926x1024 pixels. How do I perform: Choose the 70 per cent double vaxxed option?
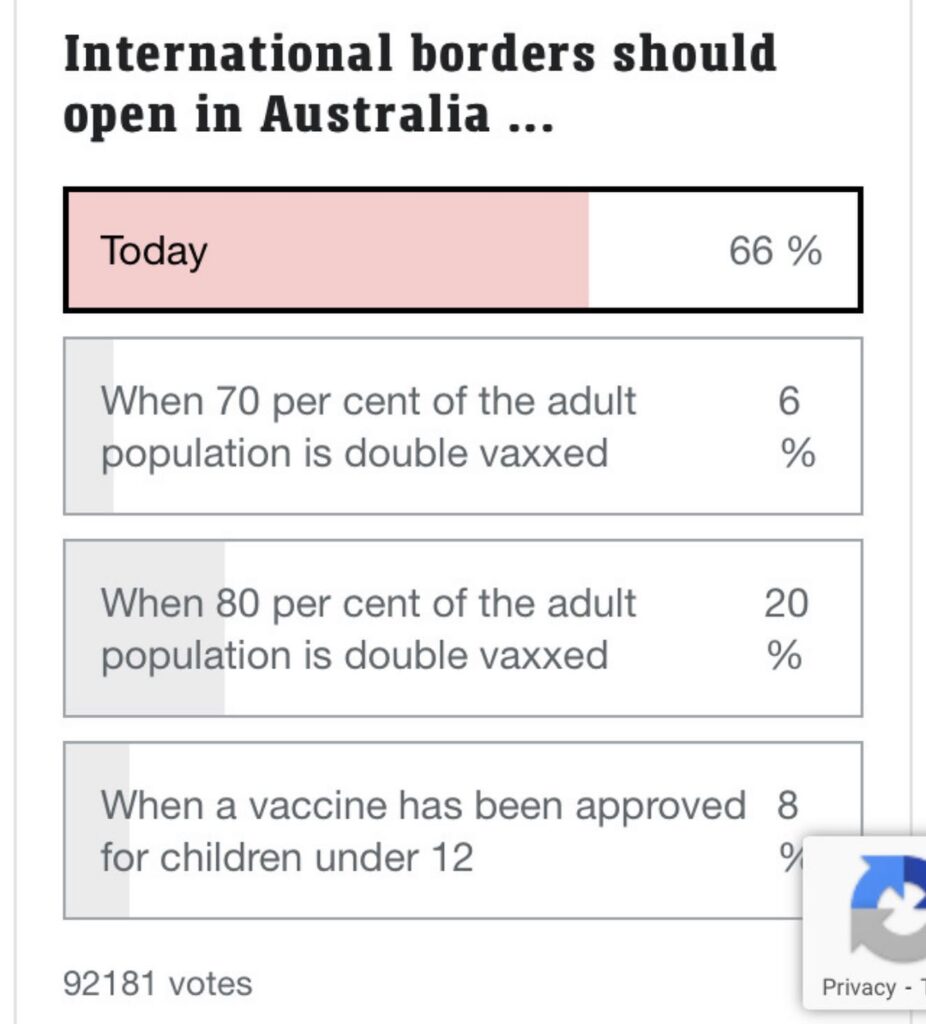pos(462,427)
